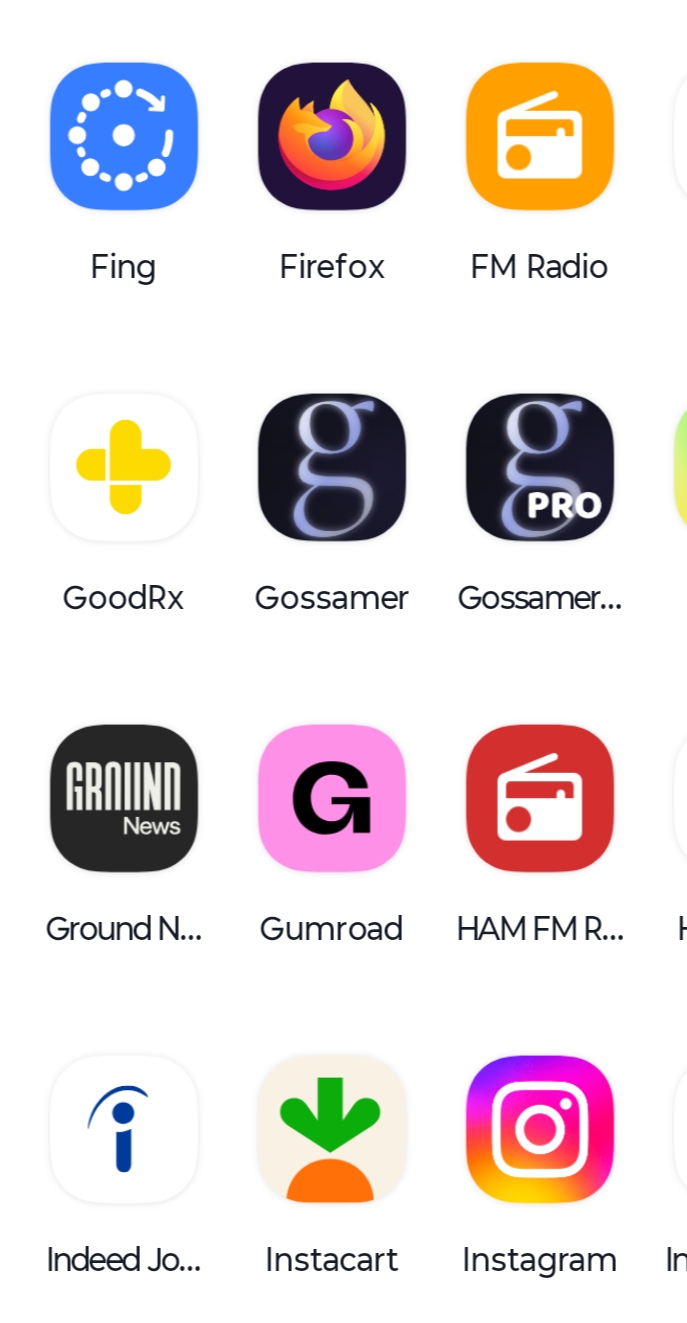Open Ground News app
The image size is (687, 1323).
pyautogui.click(x=124, y=798)
